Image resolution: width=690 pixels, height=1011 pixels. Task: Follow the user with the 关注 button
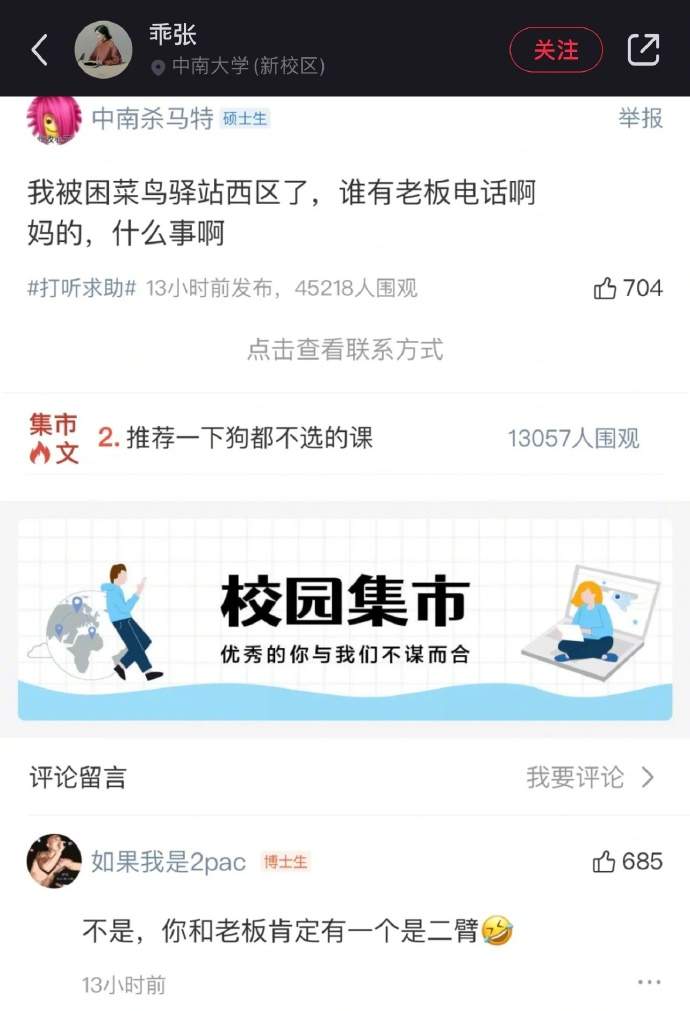556,50
